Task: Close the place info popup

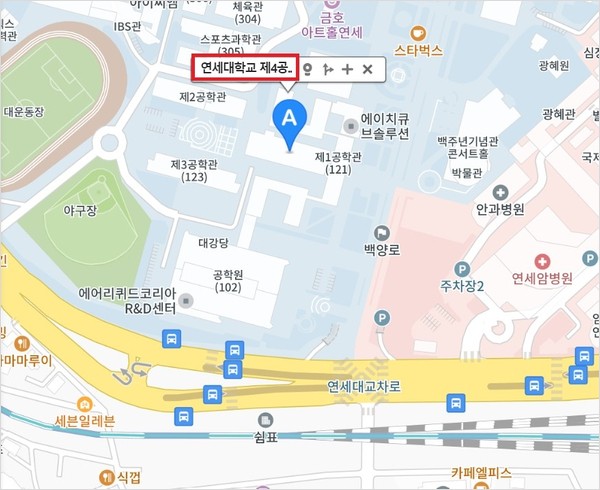Action: point(367,69)
